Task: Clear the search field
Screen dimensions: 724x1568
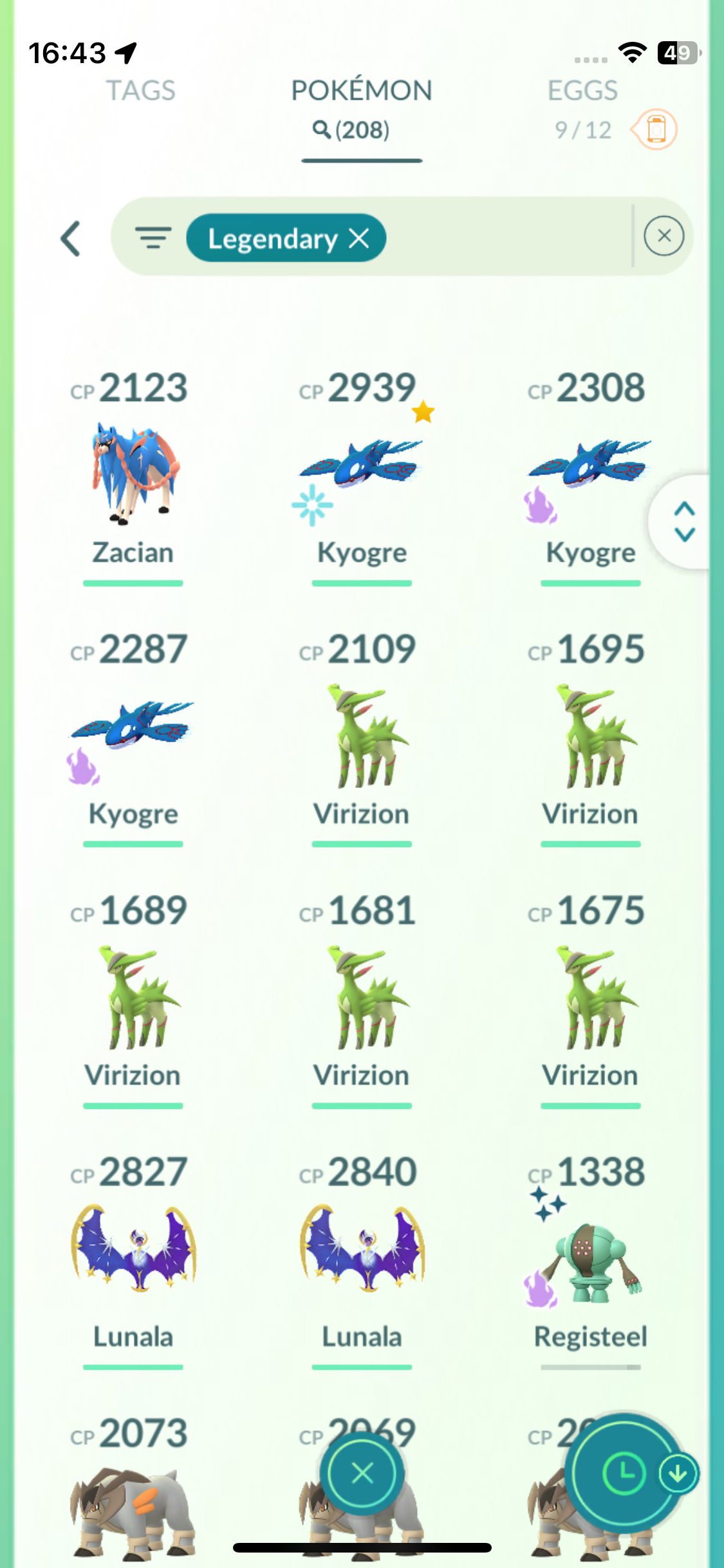Action: click(x=664, y=236)
